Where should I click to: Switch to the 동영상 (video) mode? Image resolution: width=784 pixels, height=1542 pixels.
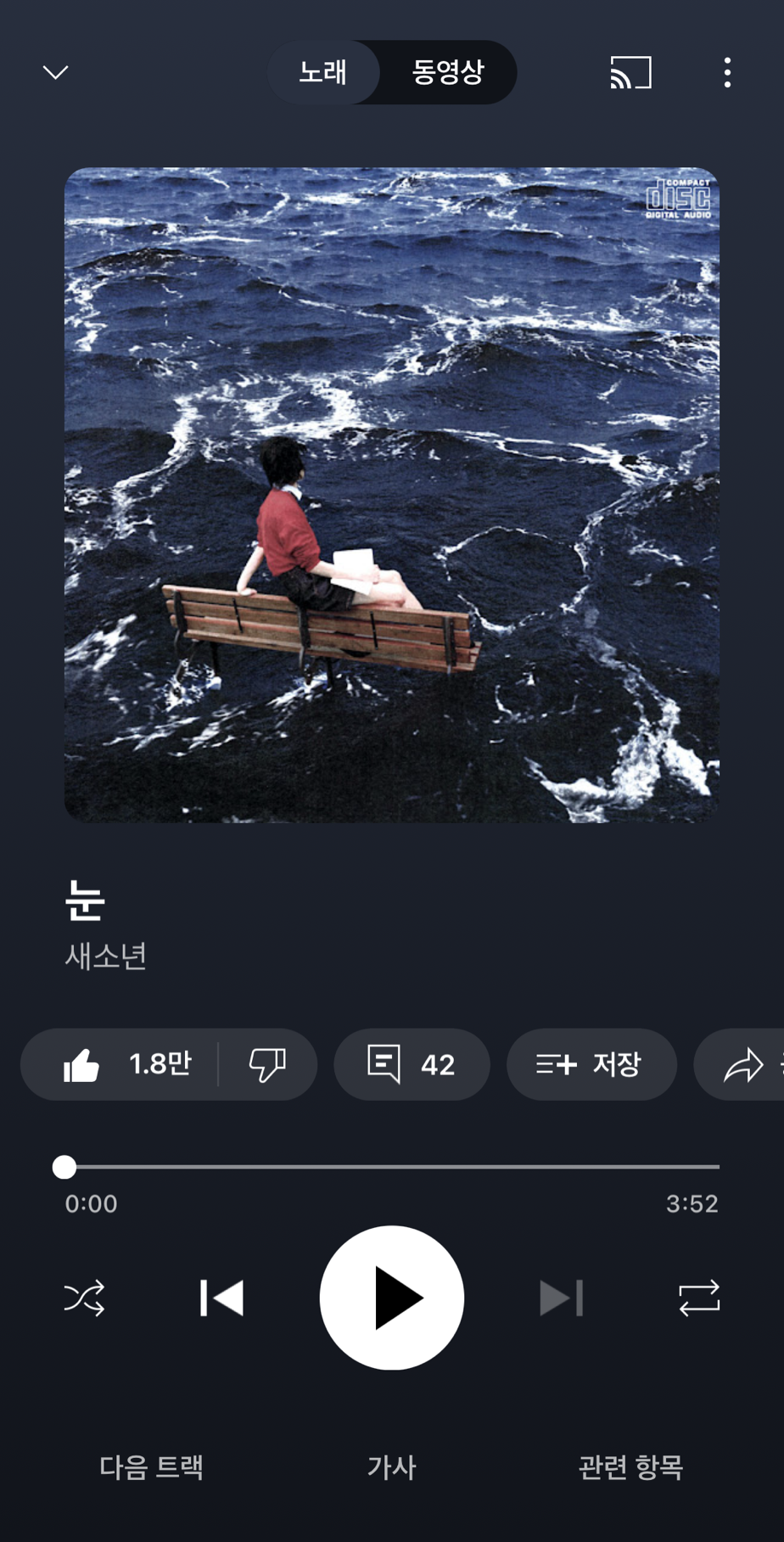pos(447,72)
